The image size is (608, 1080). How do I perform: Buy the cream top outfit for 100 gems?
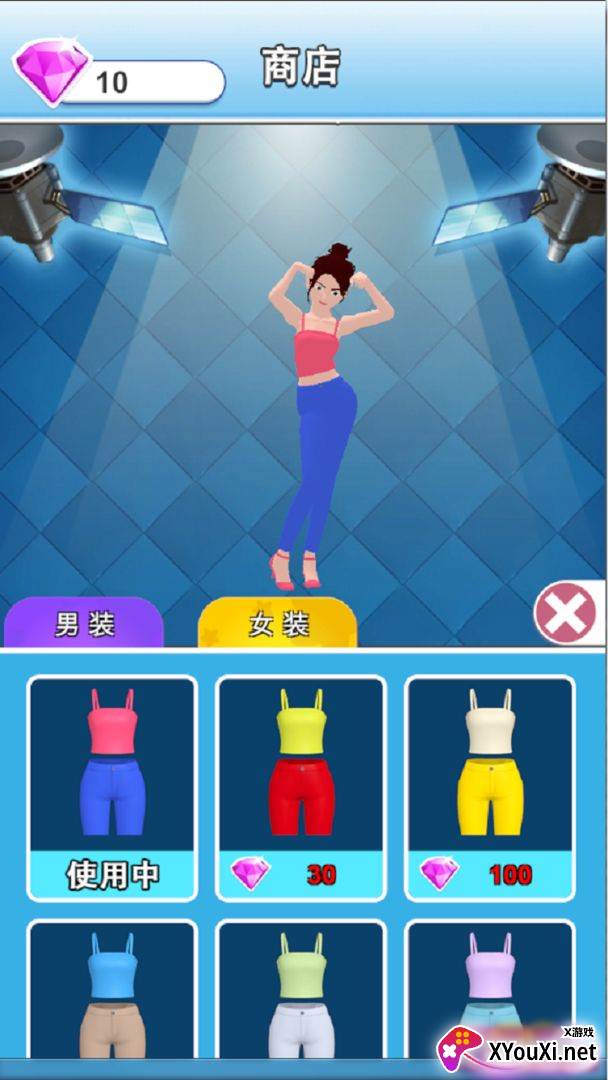[x=490, y=788]
